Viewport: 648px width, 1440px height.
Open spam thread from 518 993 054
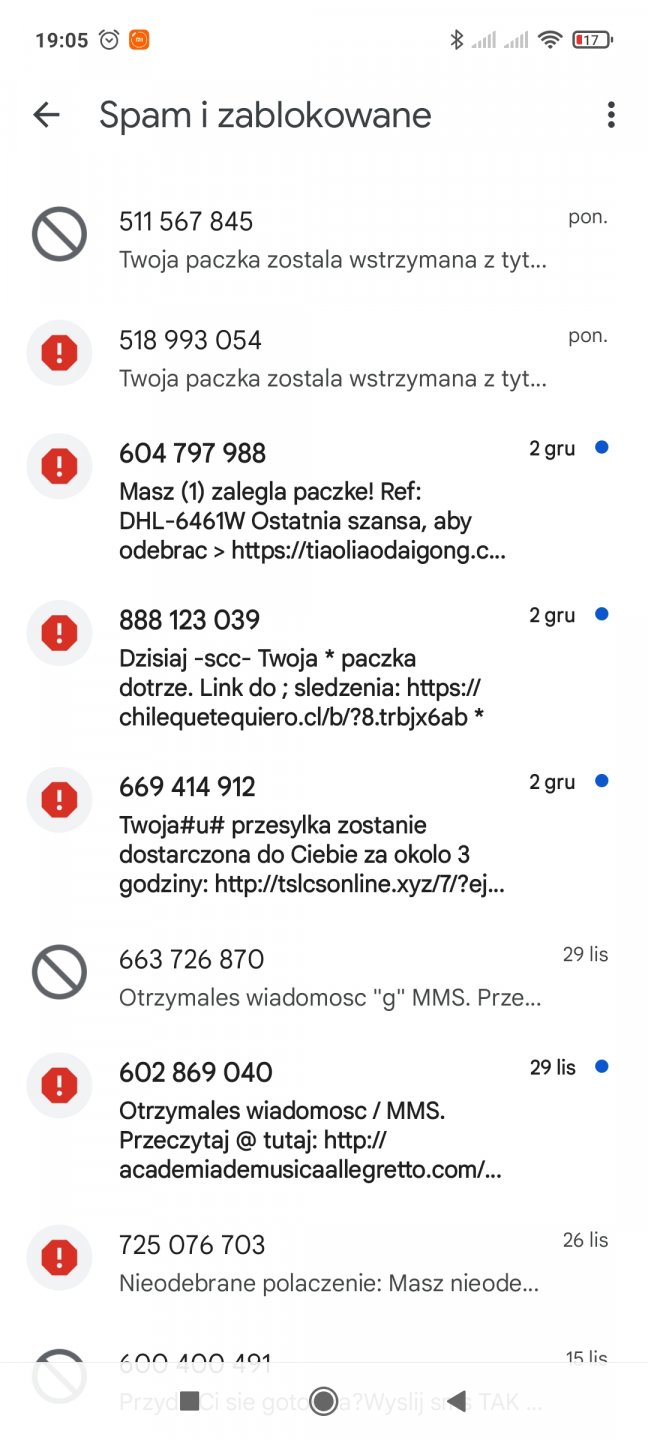pyautogui.click(x=330, y=358)
